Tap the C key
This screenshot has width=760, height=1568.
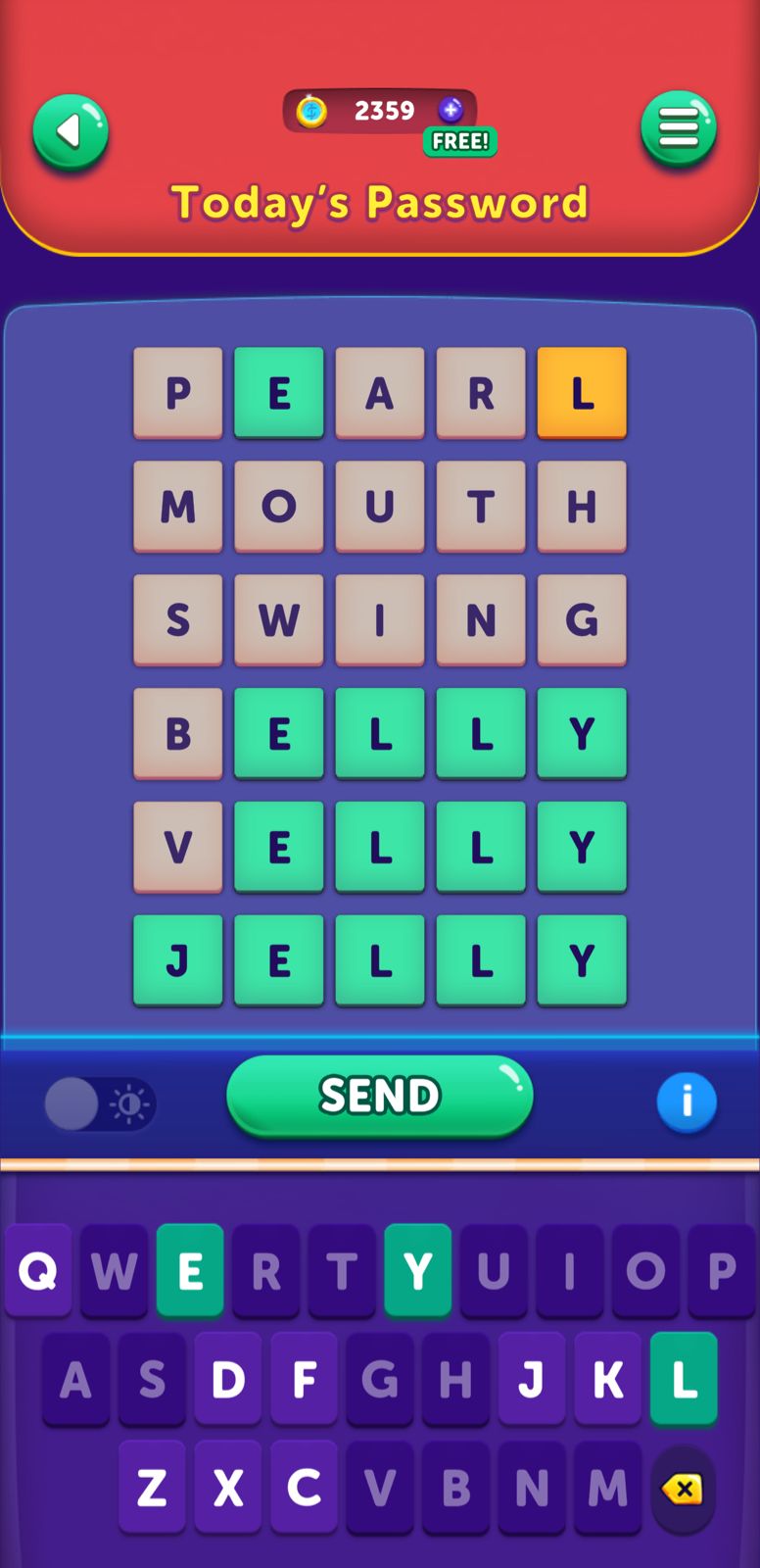304,1488
